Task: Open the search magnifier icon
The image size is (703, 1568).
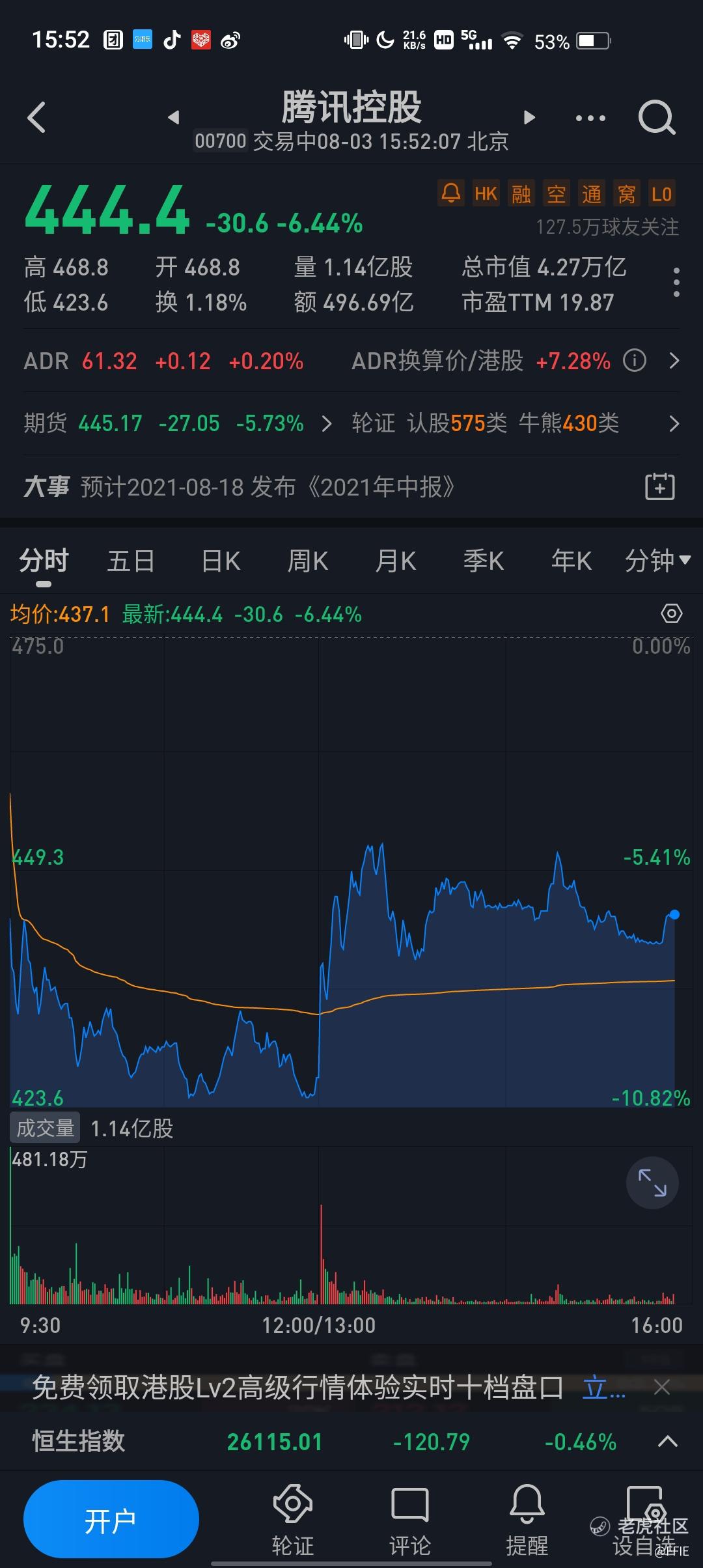Action: point(657,118)
